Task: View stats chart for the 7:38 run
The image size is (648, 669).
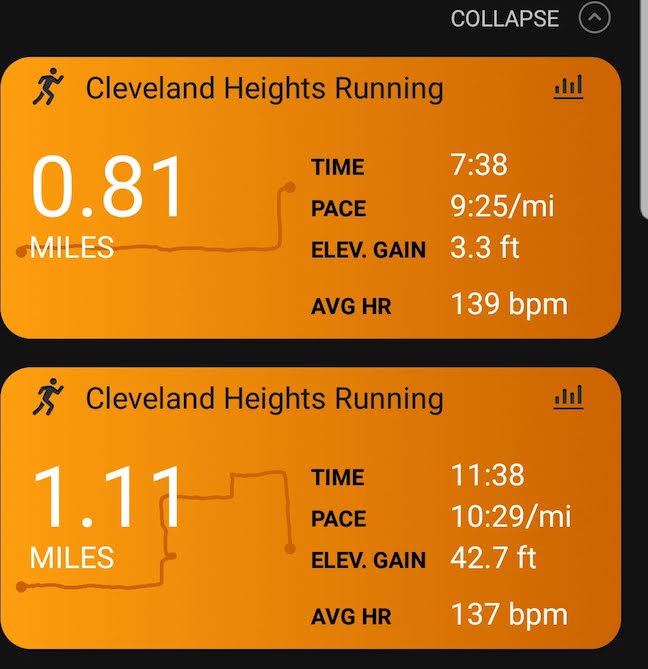Action: pos(568,87)
